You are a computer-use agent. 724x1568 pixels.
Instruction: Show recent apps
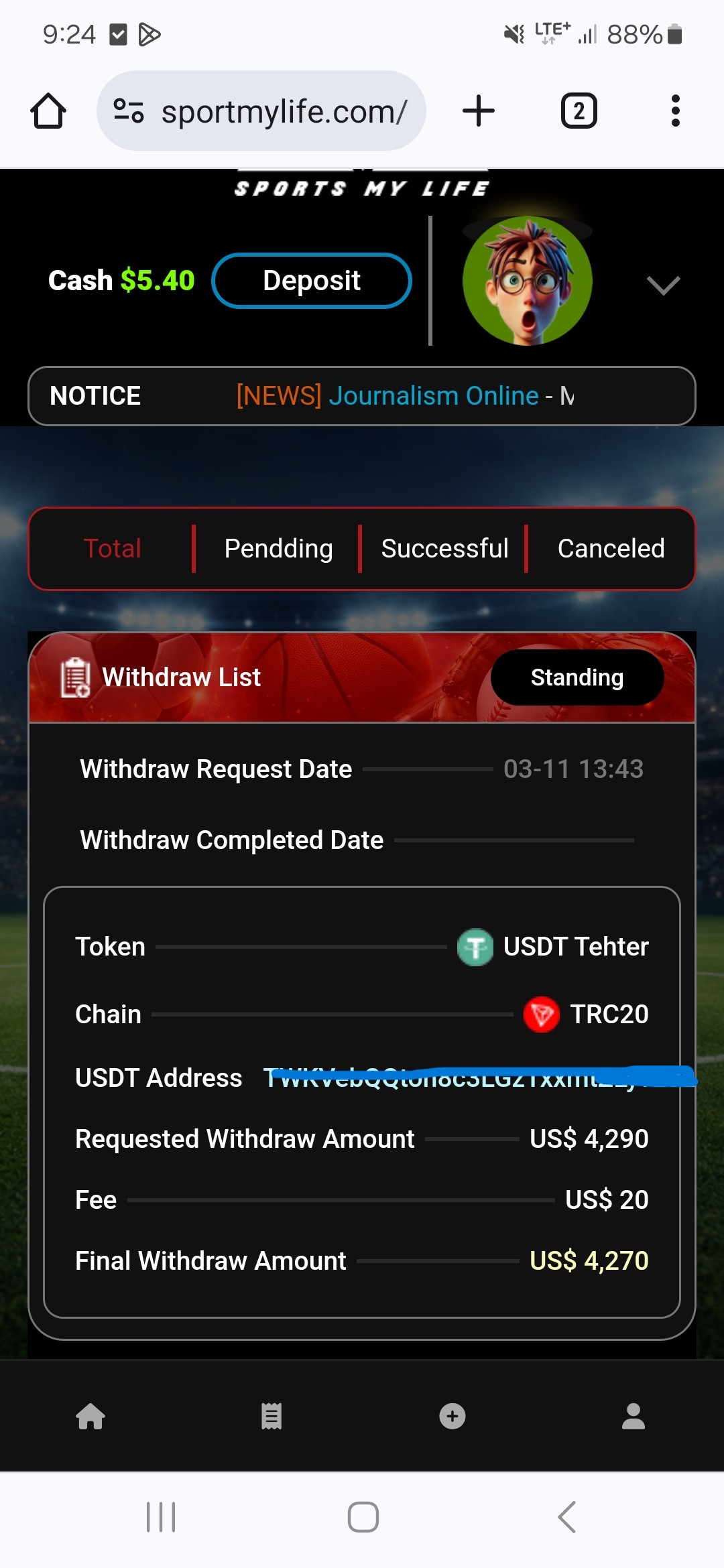tap(161, 1517)
